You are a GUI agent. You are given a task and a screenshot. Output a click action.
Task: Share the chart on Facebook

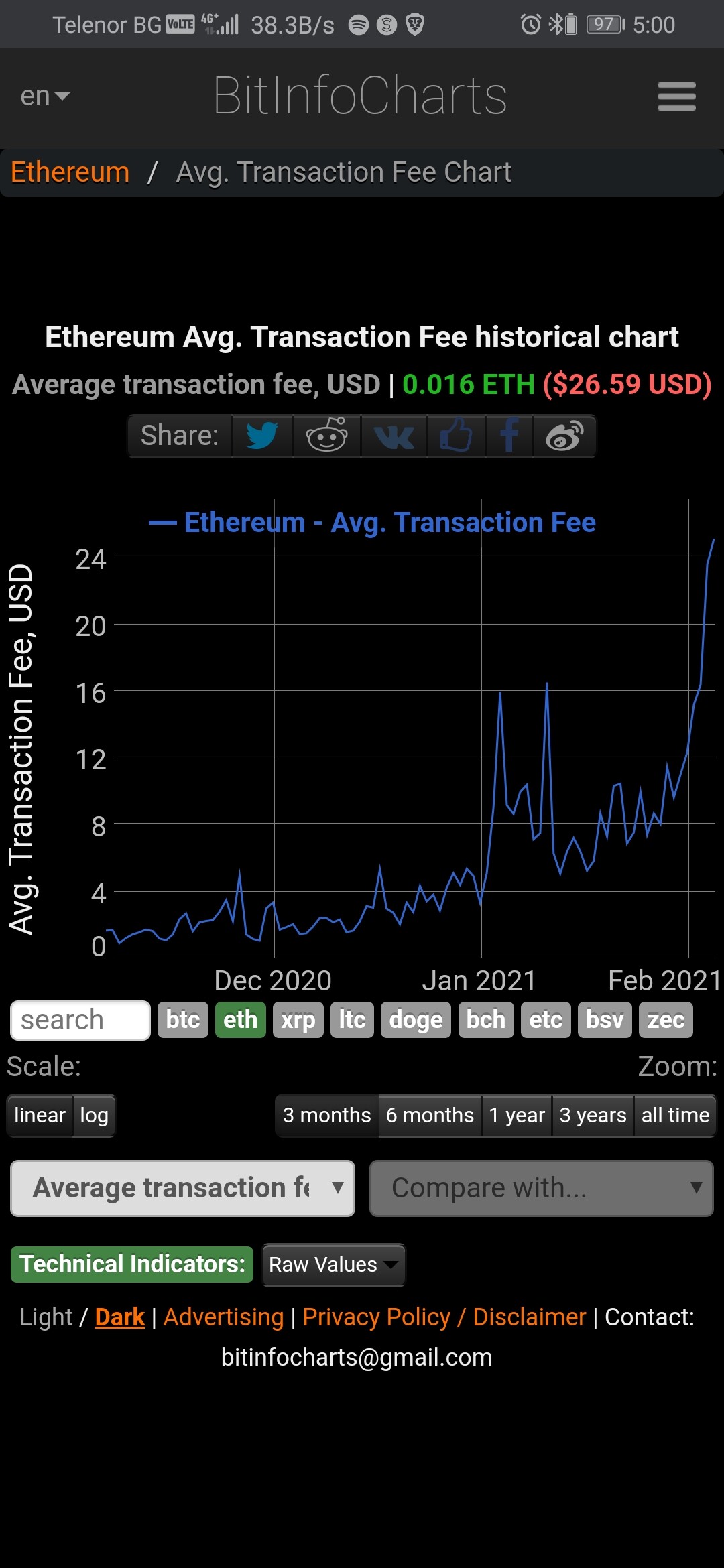[509, 436]
